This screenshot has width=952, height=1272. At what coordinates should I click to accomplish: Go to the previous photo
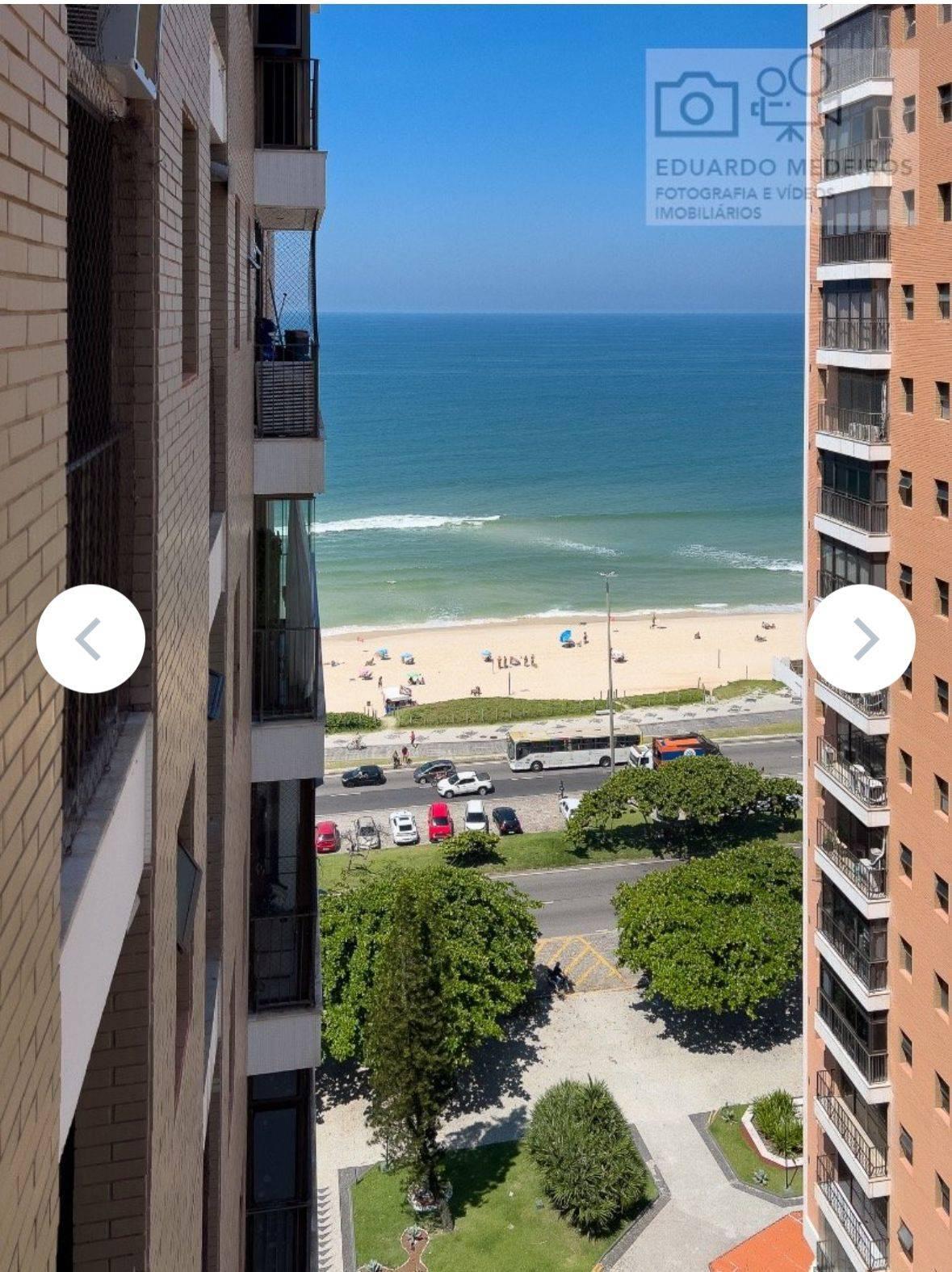pos(90,639)
